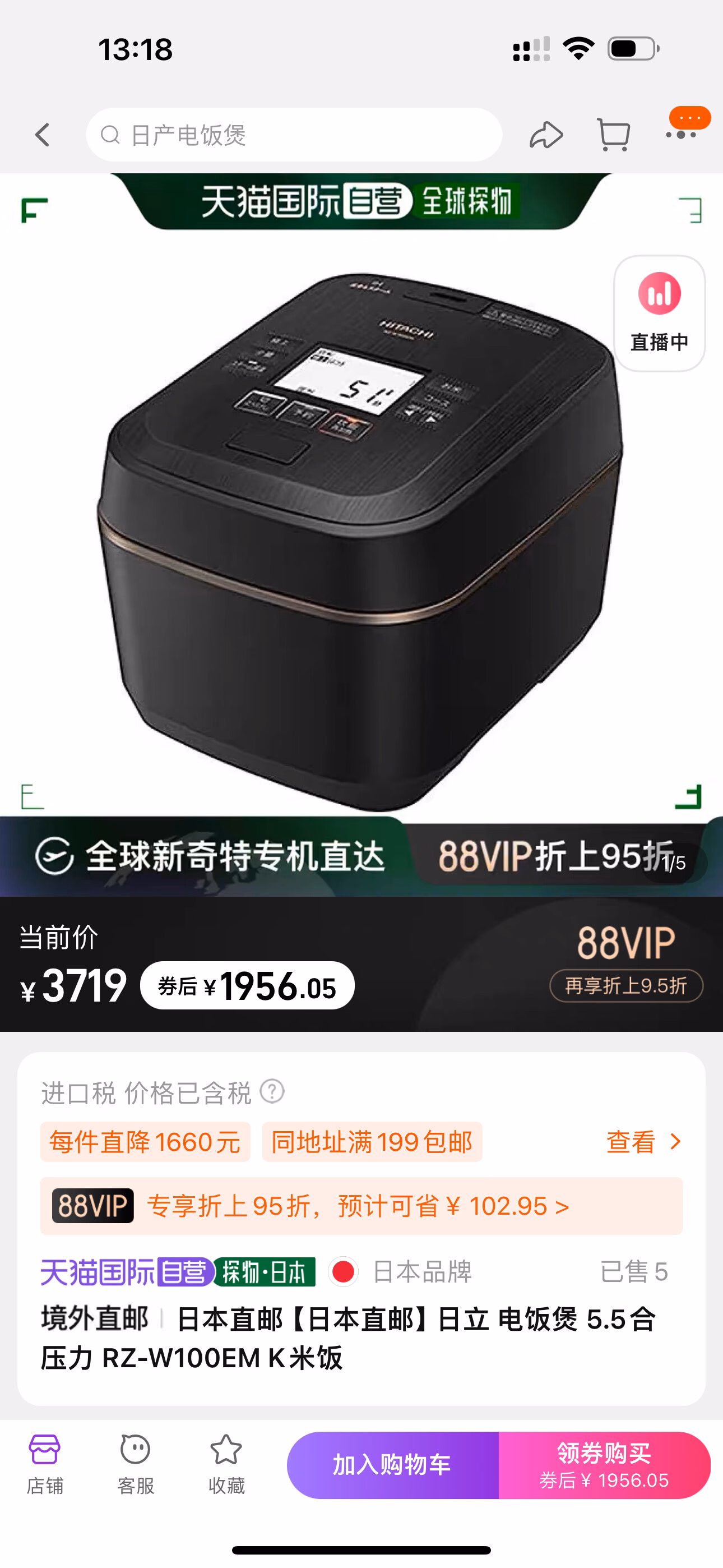Viewport: 723px width, 1568px height.
Task: Go back using the back arrow
Action: (x=42, y=135)
